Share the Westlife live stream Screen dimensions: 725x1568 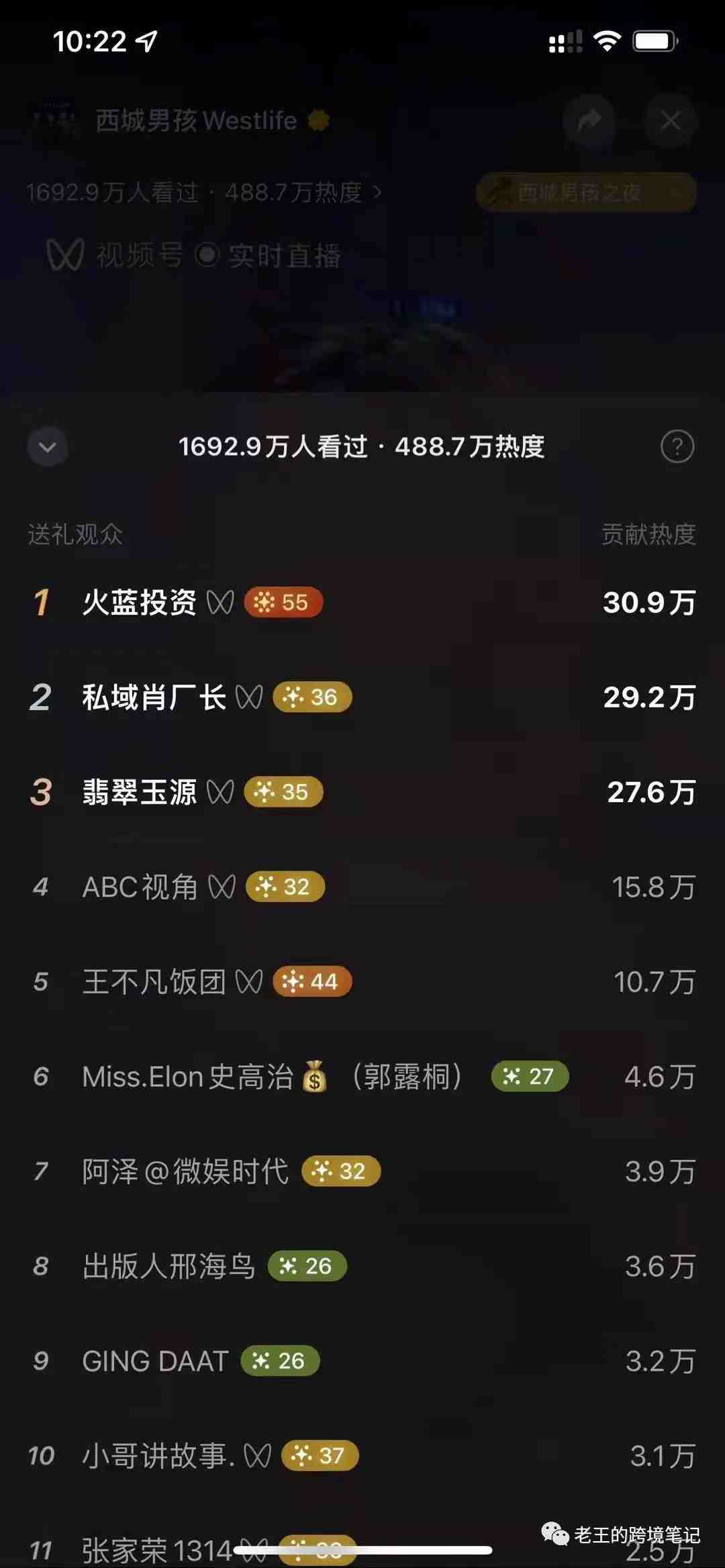pyautogui.click(x=589, y=121)
